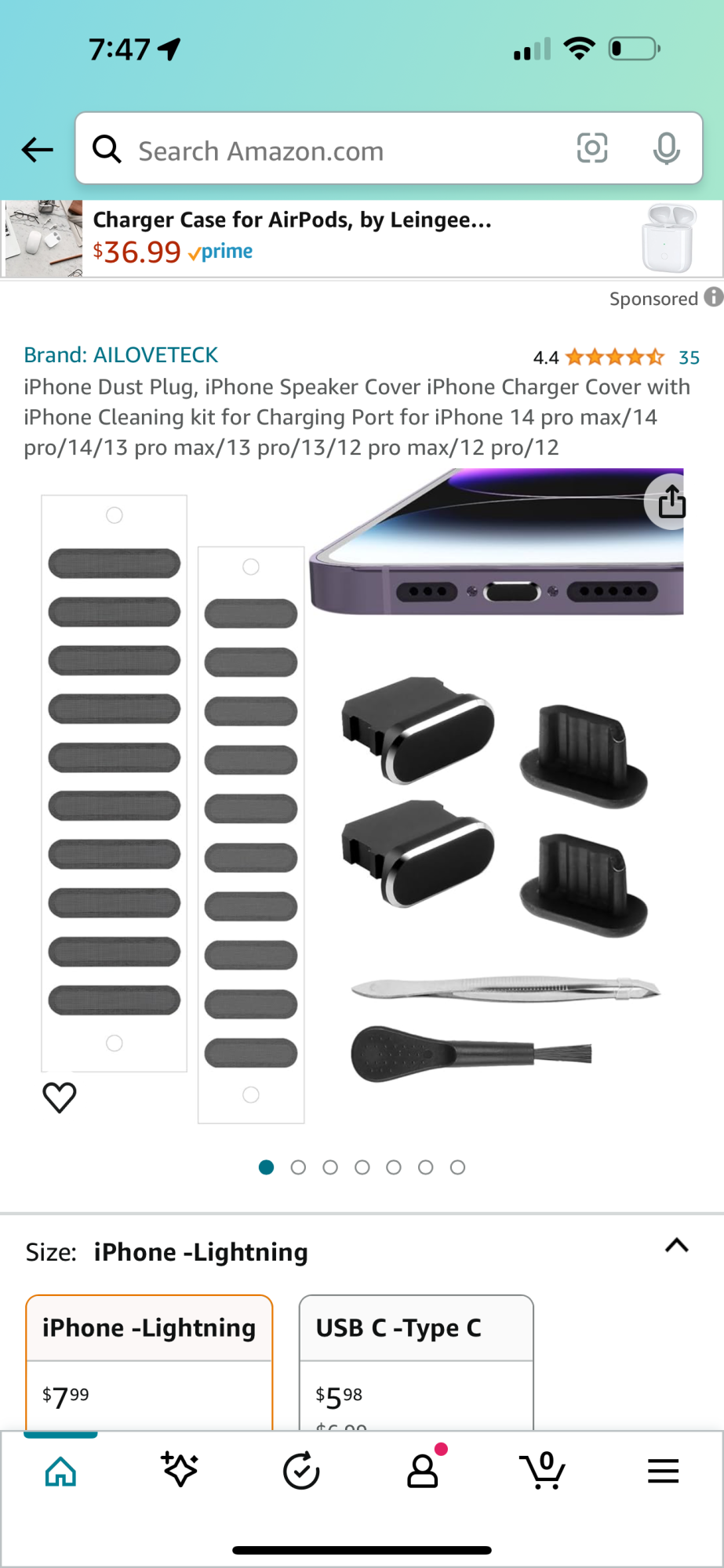Open the 35 customer ratings

coord(689,358)
